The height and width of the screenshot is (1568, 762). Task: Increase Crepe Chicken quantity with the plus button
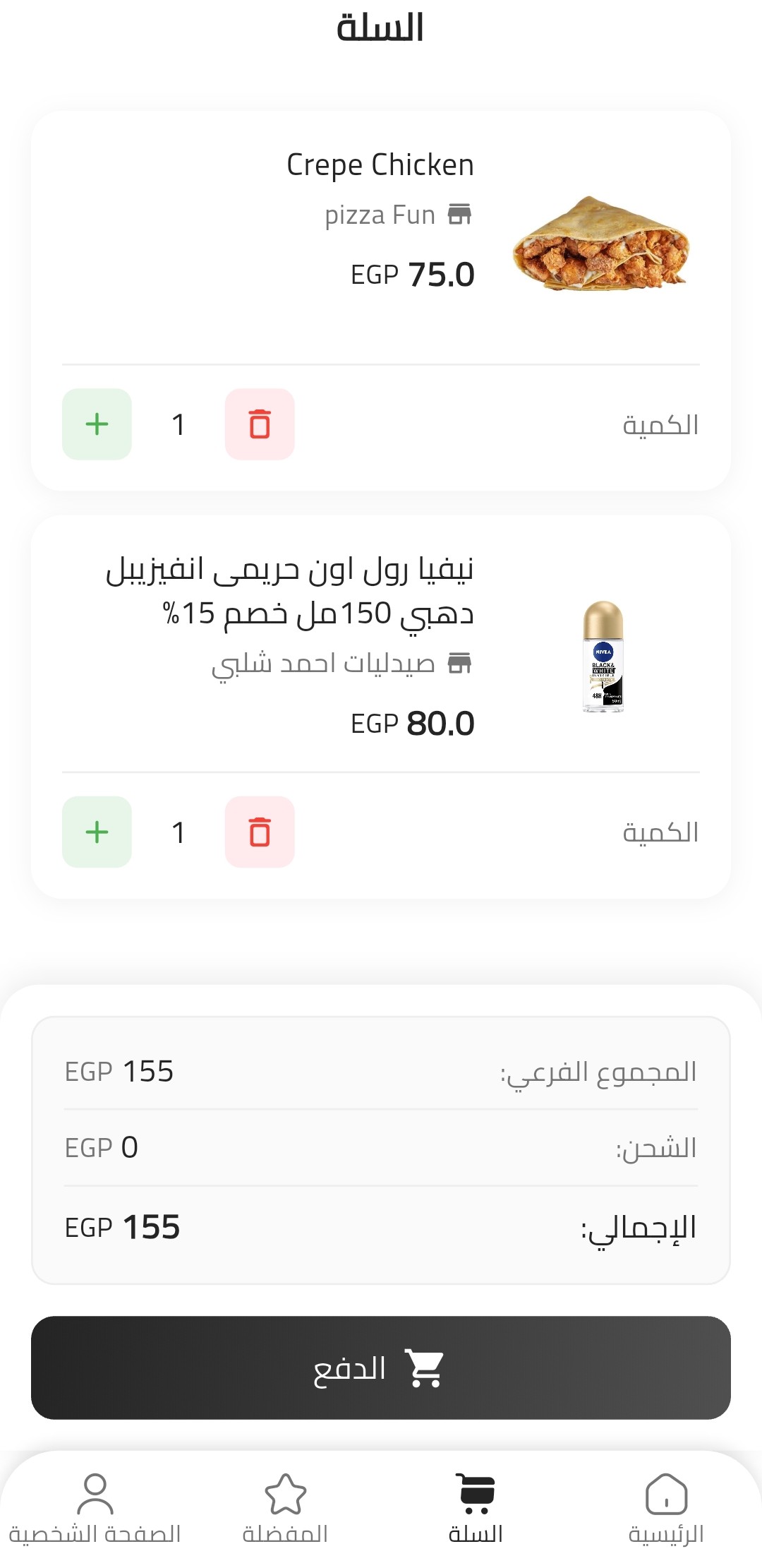click(x=96, y=424)
